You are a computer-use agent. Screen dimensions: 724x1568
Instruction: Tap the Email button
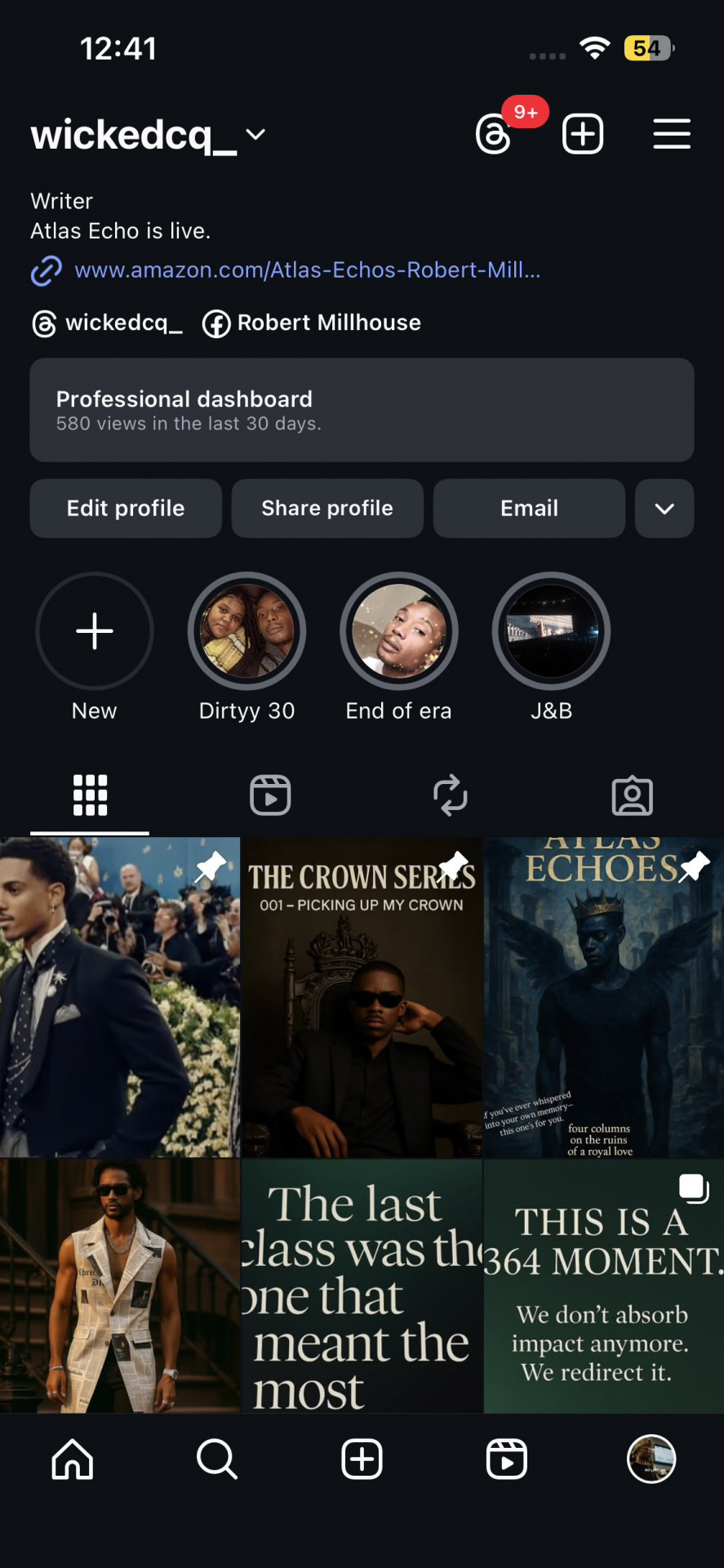click(x=529, y=509)
